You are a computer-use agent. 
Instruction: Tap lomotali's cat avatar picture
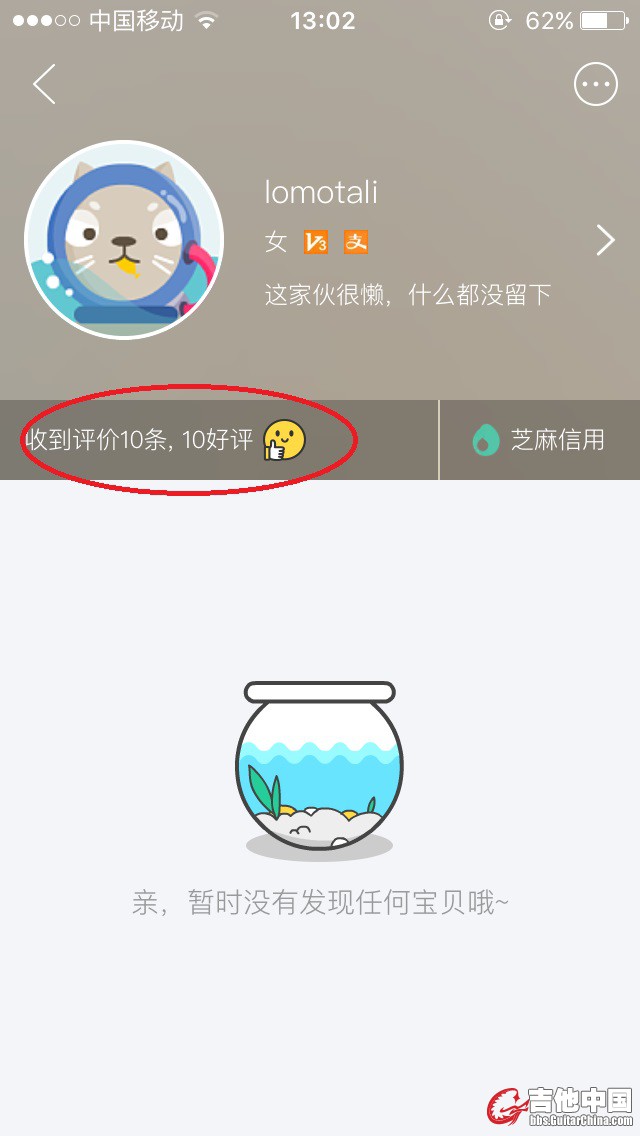(x=124, y=239)
